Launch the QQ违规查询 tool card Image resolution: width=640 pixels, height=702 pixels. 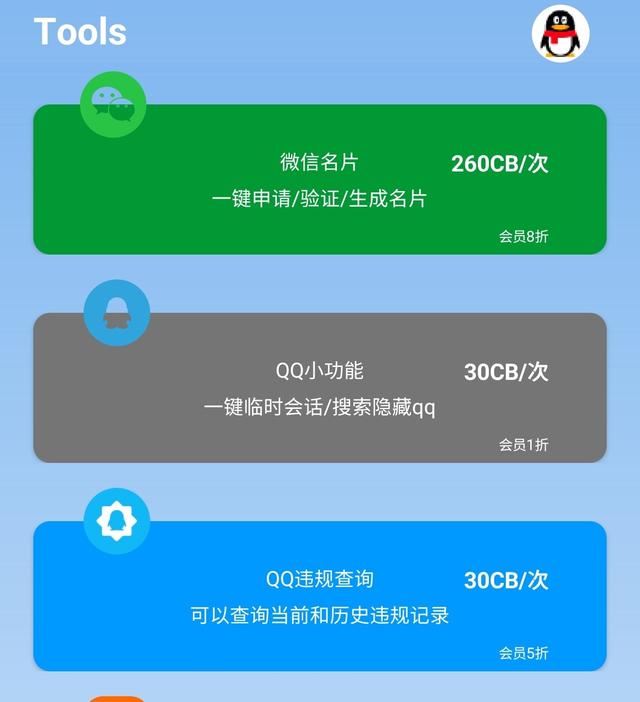coord(320,596)
